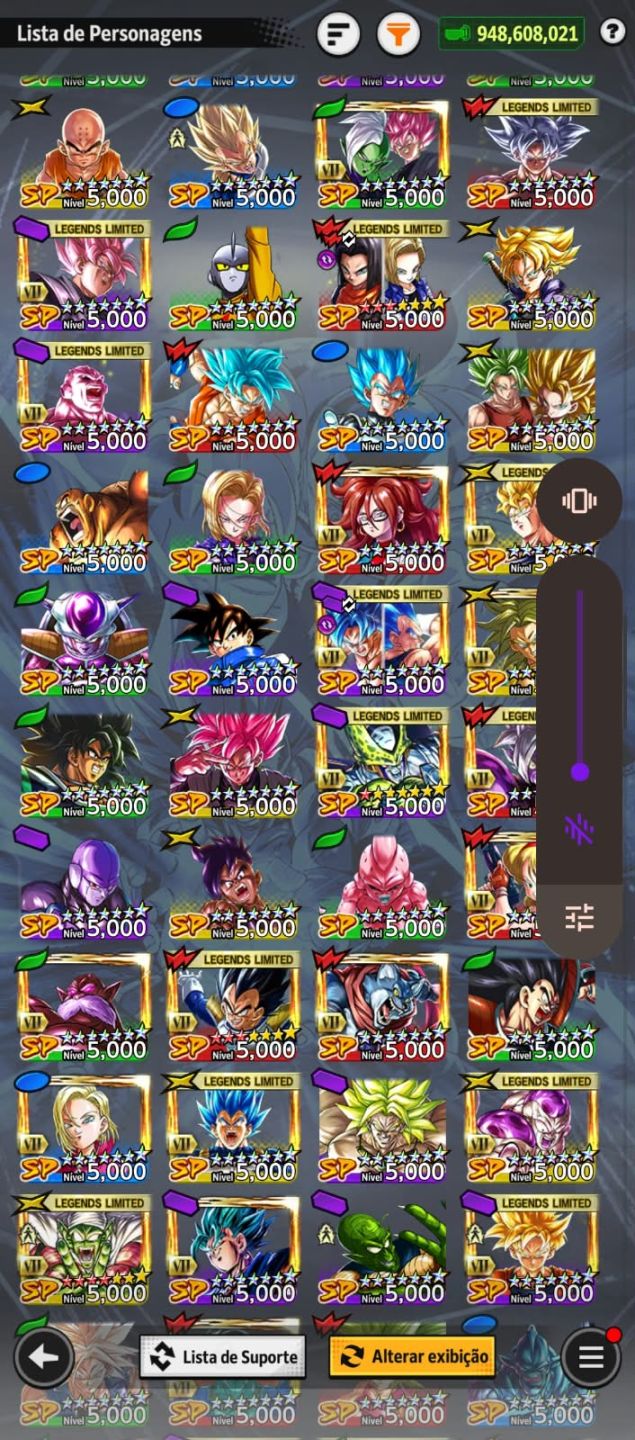Viewport: 635px width, 1440px height.
Task: Select the Golden Frieza Legends Limited card
Action: pos(532,1129)
